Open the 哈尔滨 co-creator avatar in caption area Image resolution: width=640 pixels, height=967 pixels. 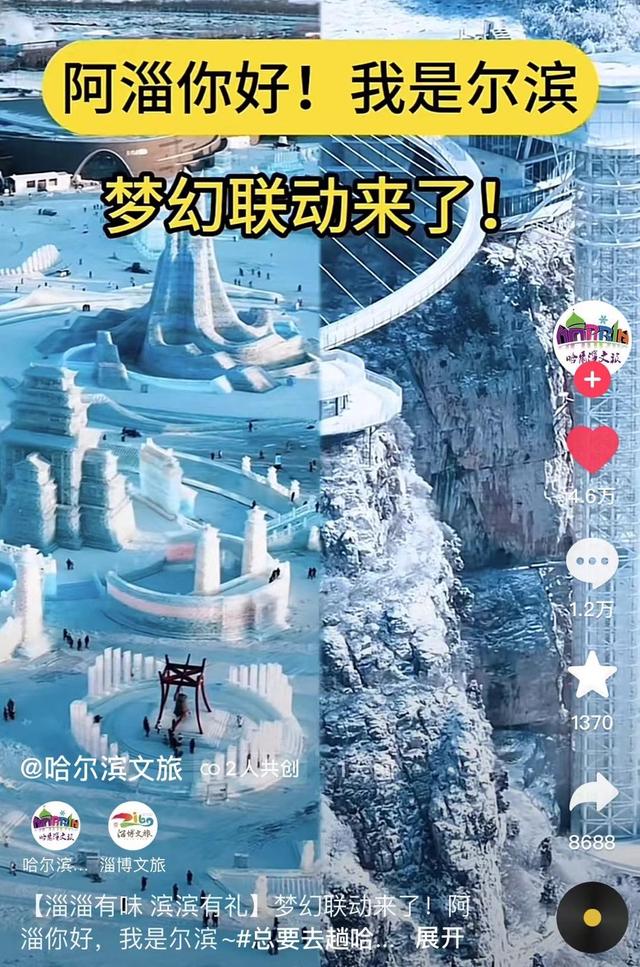[x=56, y=827]
